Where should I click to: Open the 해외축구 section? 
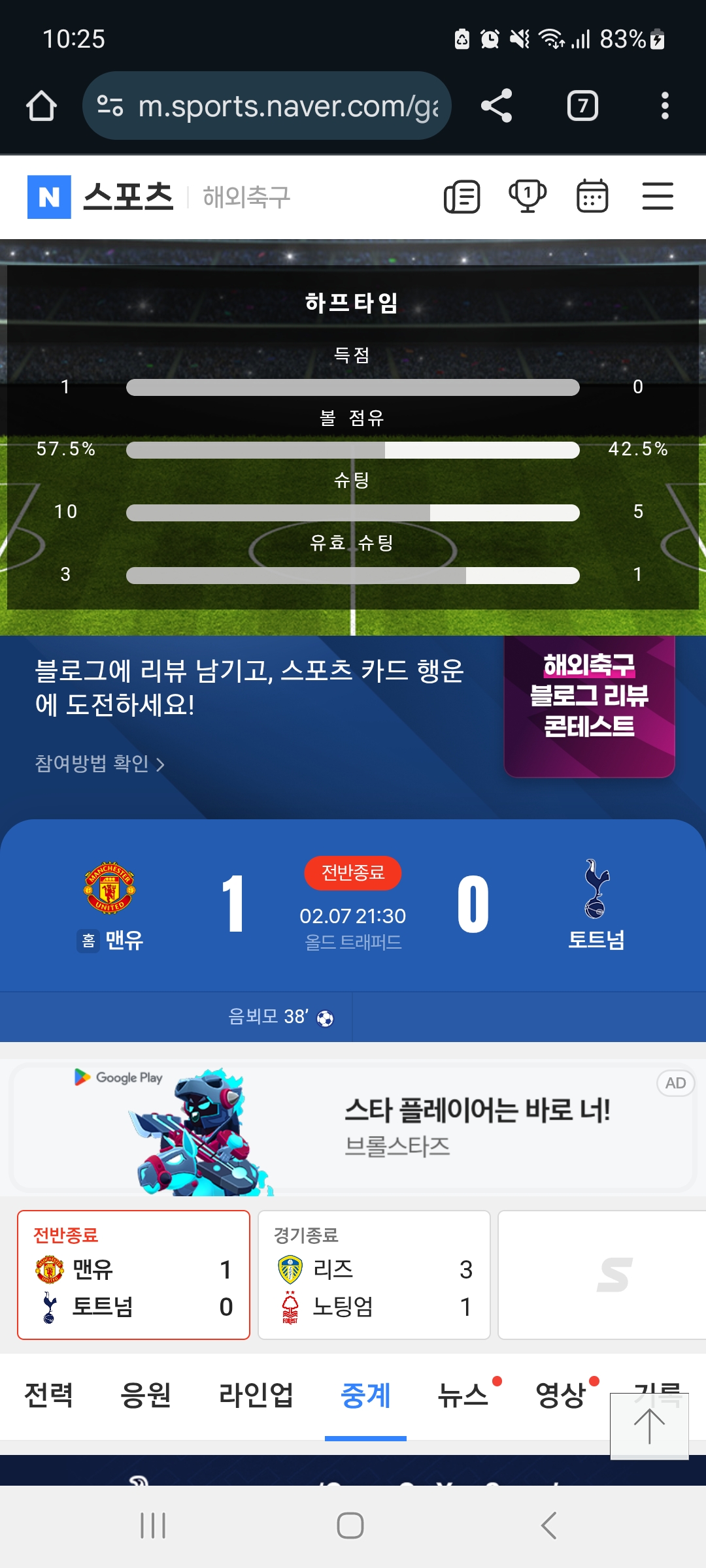[246, 197]
